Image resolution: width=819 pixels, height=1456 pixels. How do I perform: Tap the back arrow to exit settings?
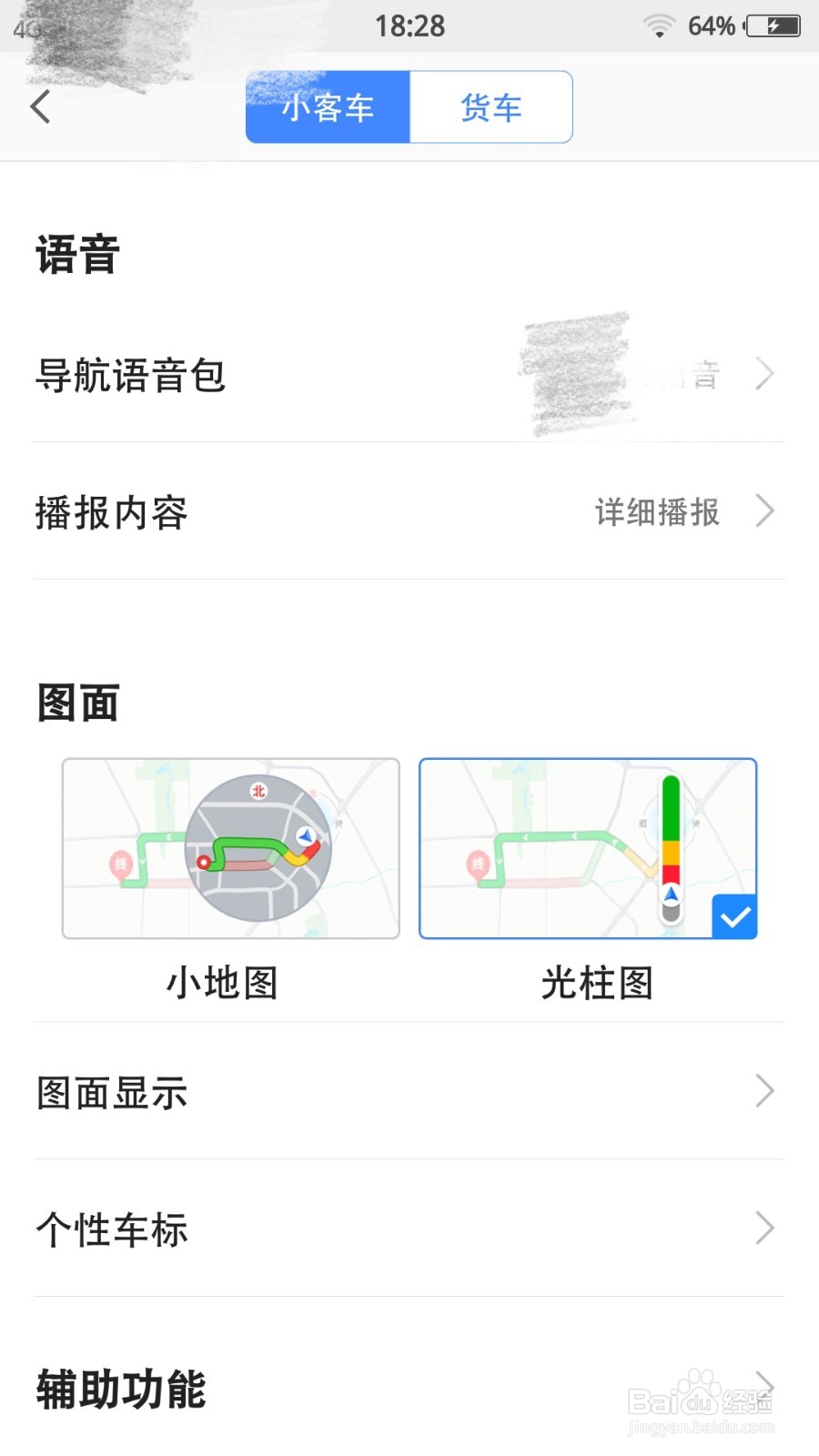point(40,106)
